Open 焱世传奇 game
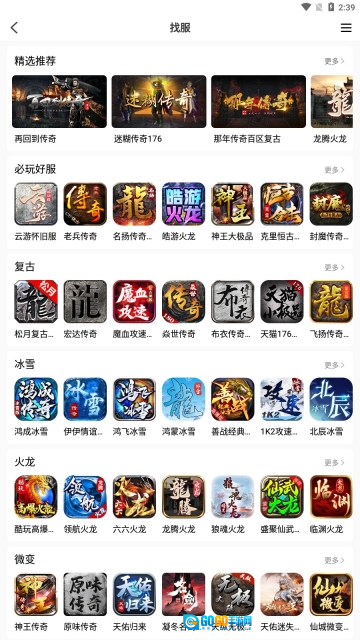The width and height of the screenshot is (360, 640). tap(183, 302)
